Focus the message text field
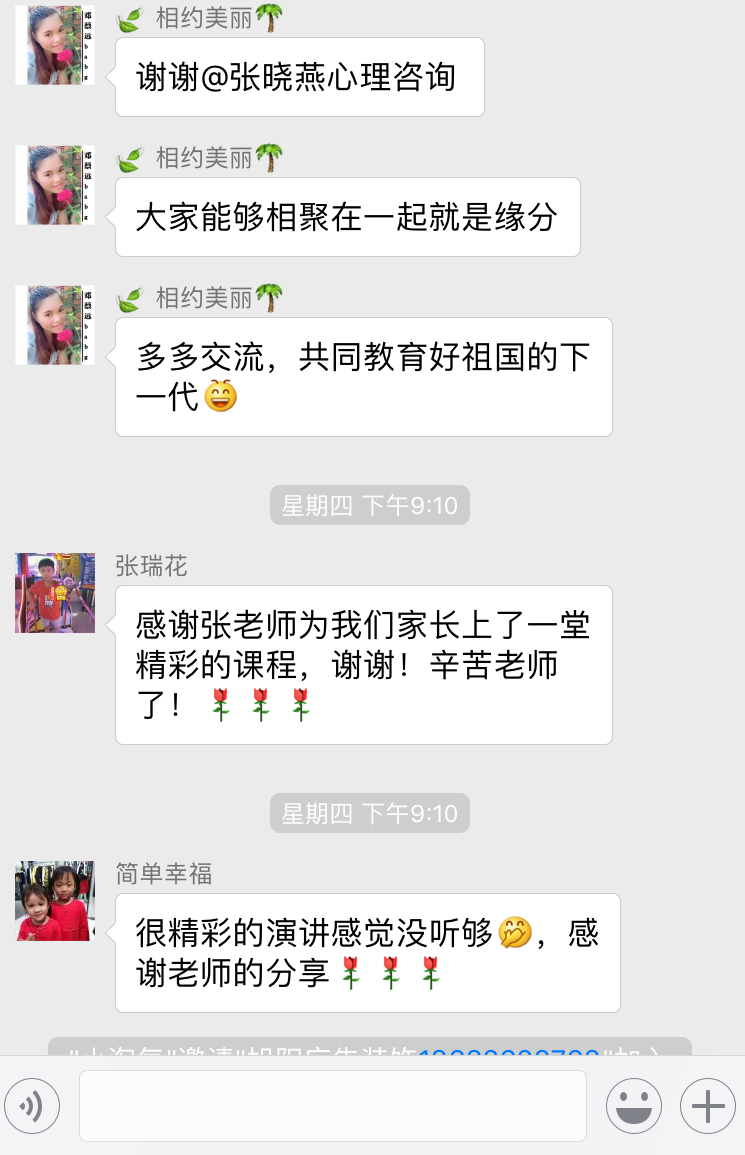This screenshot has height=1155, width=745. [332, 1106]
